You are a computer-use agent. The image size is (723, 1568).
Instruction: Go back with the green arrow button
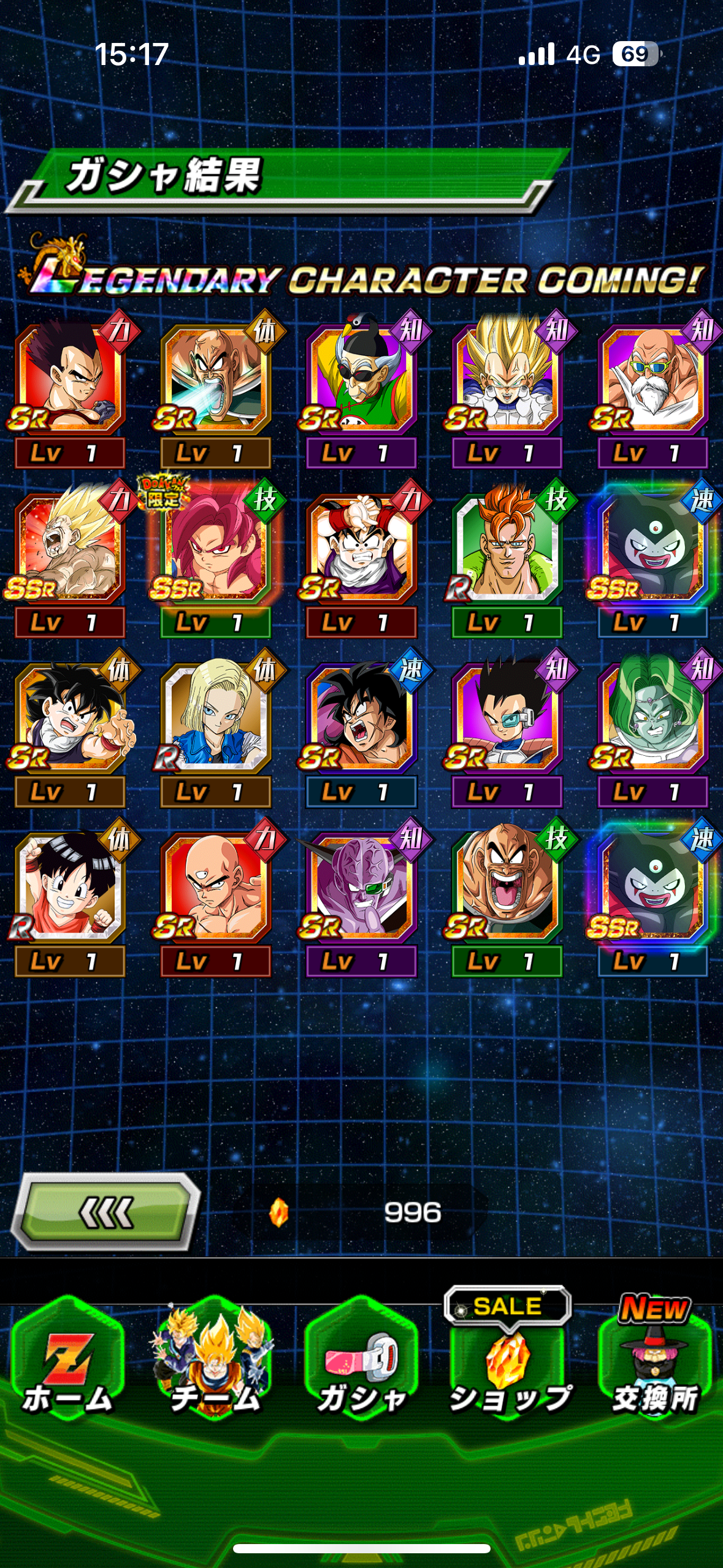click(x=105, y=1212)
